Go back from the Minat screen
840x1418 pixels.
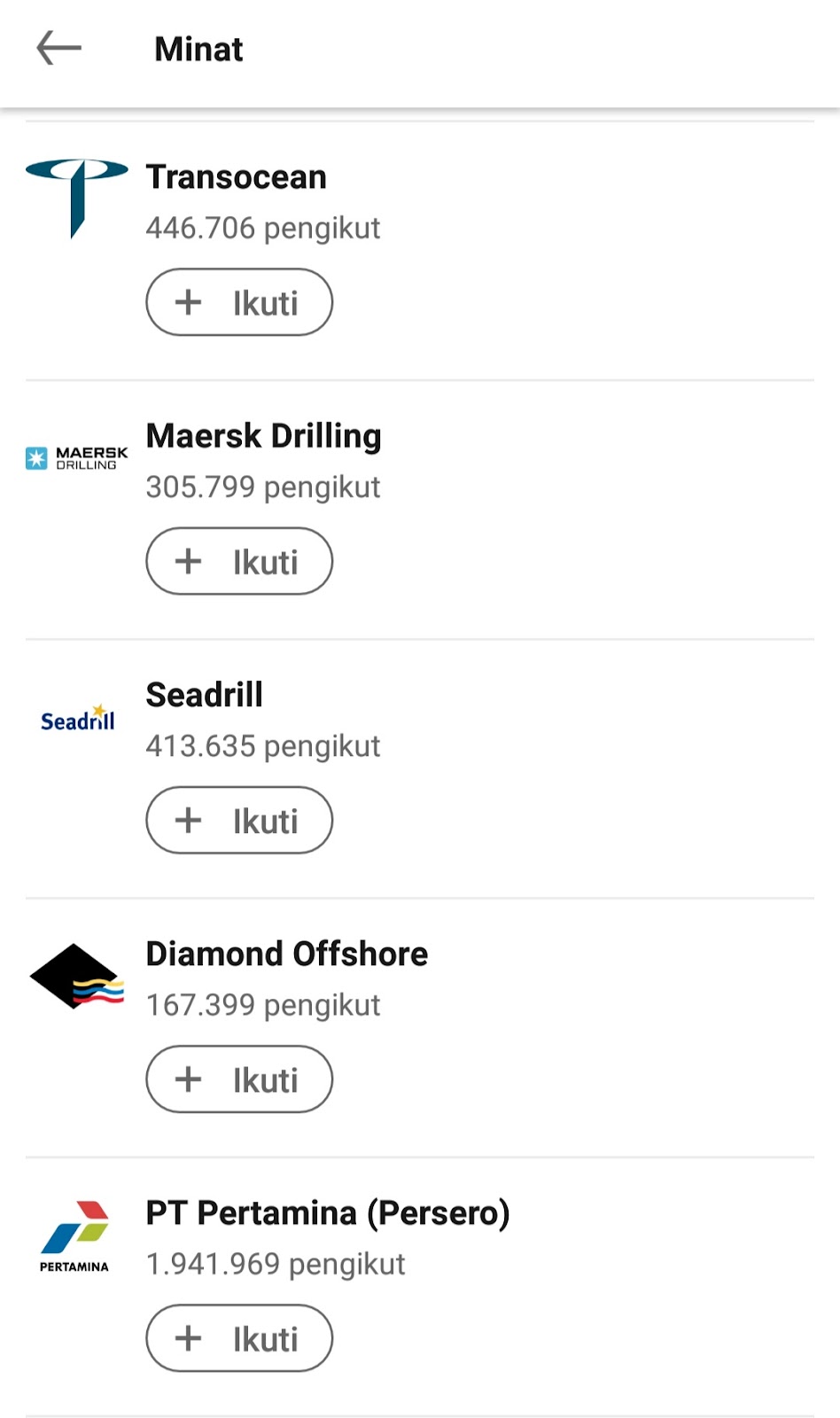pyautogui.click(x=59, y=49)
